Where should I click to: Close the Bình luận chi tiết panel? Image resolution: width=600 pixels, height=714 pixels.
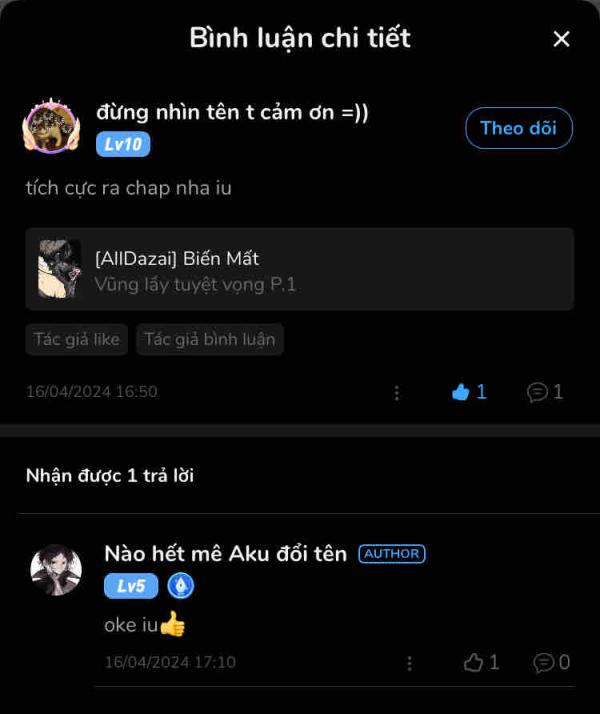coord(561,39)
